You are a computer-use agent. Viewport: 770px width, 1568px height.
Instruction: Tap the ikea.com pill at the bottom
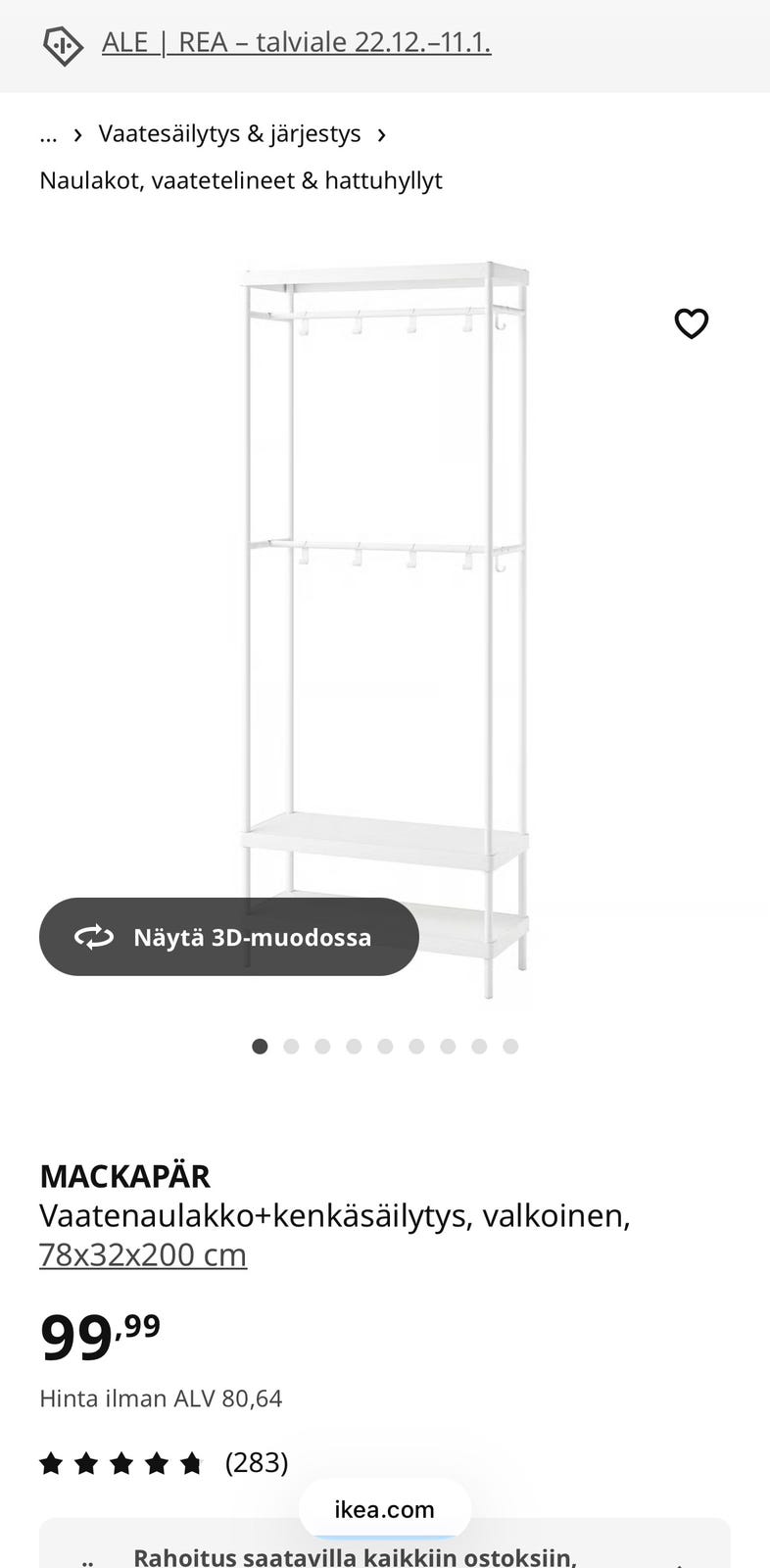tap(385, 1509)
